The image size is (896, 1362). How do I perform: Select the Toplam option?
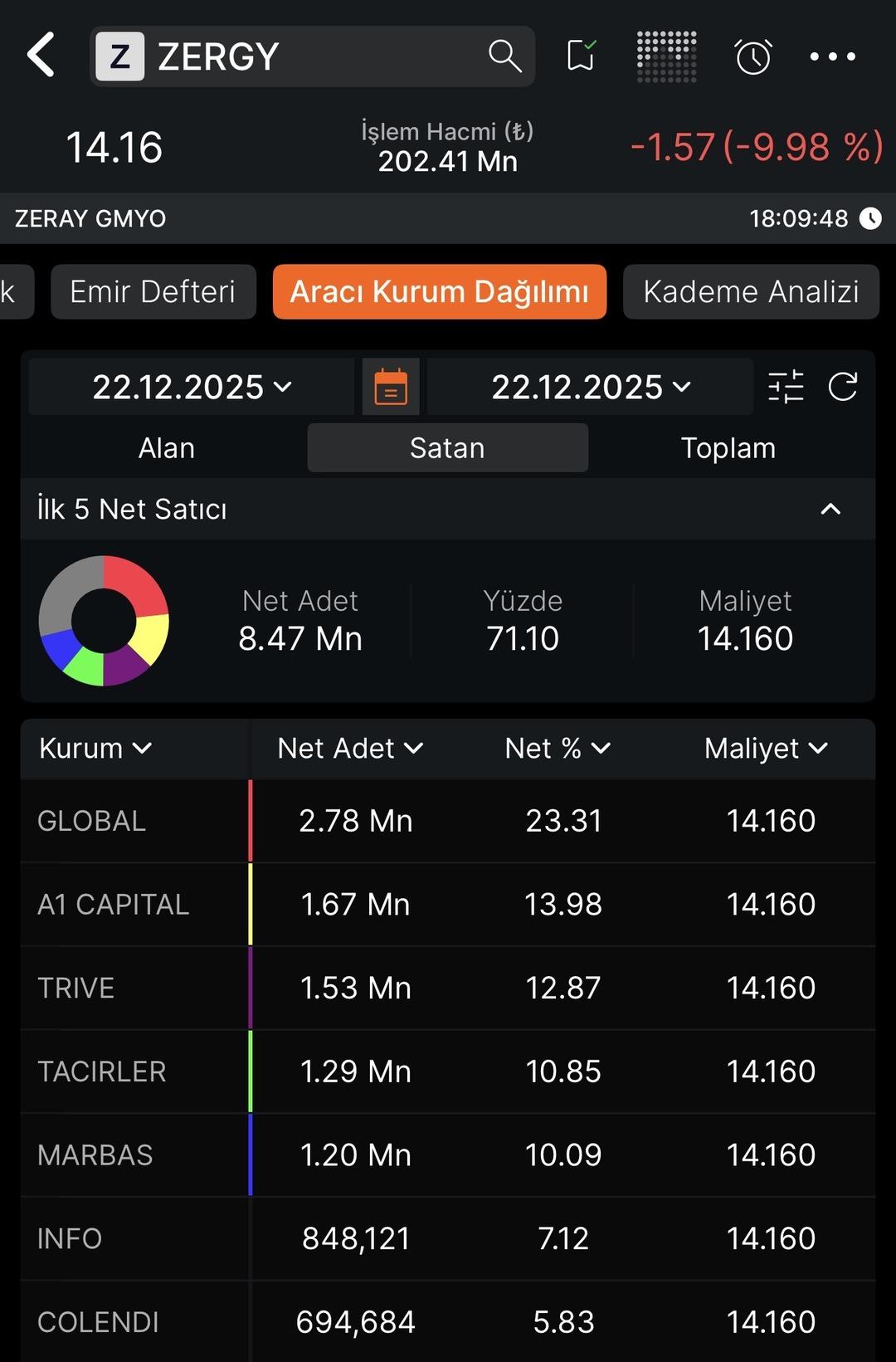pyautogui.click(x=728, y=447)
